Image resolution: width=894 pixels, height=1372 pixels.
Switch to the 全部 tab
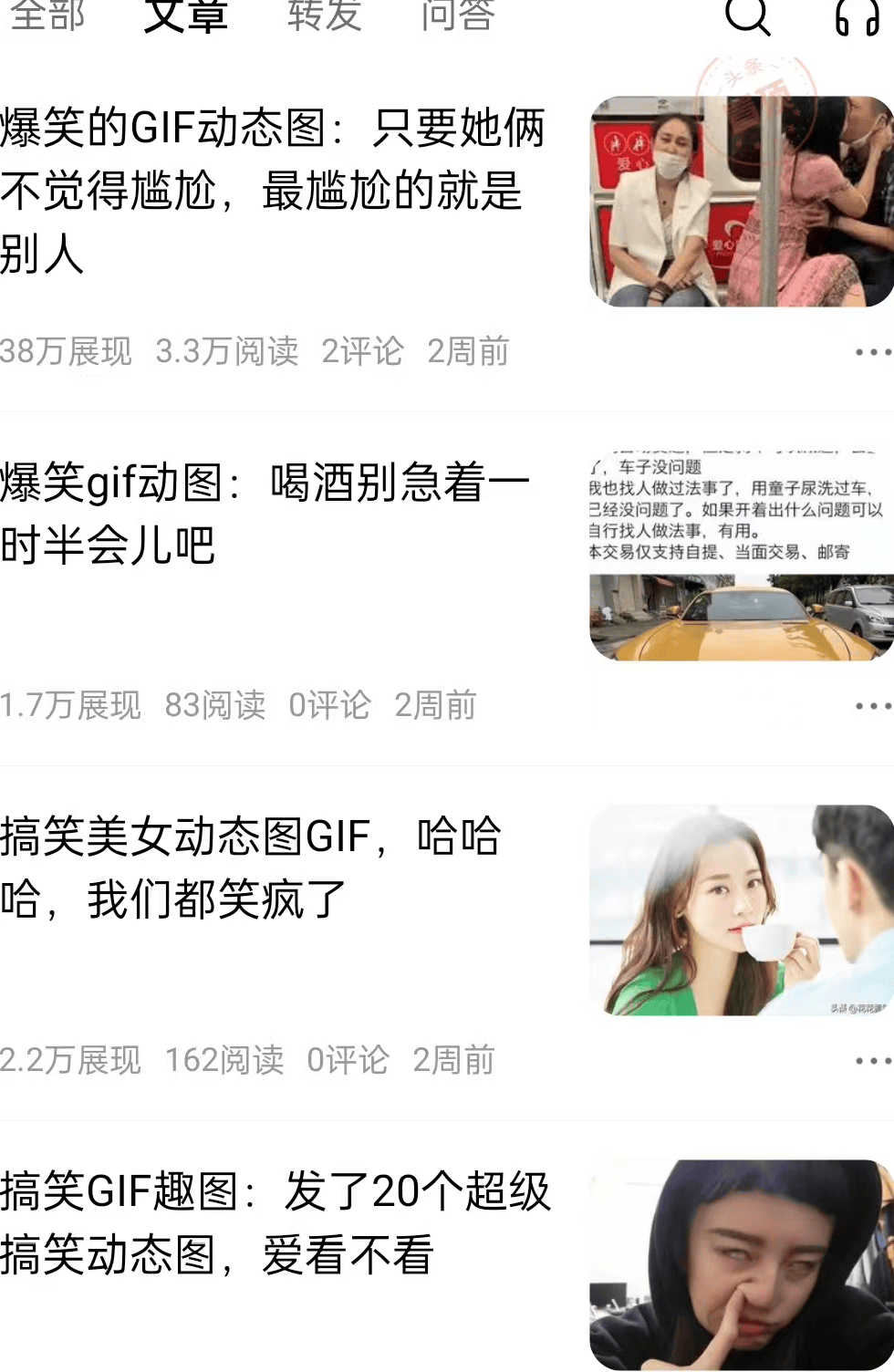point(47,16)
